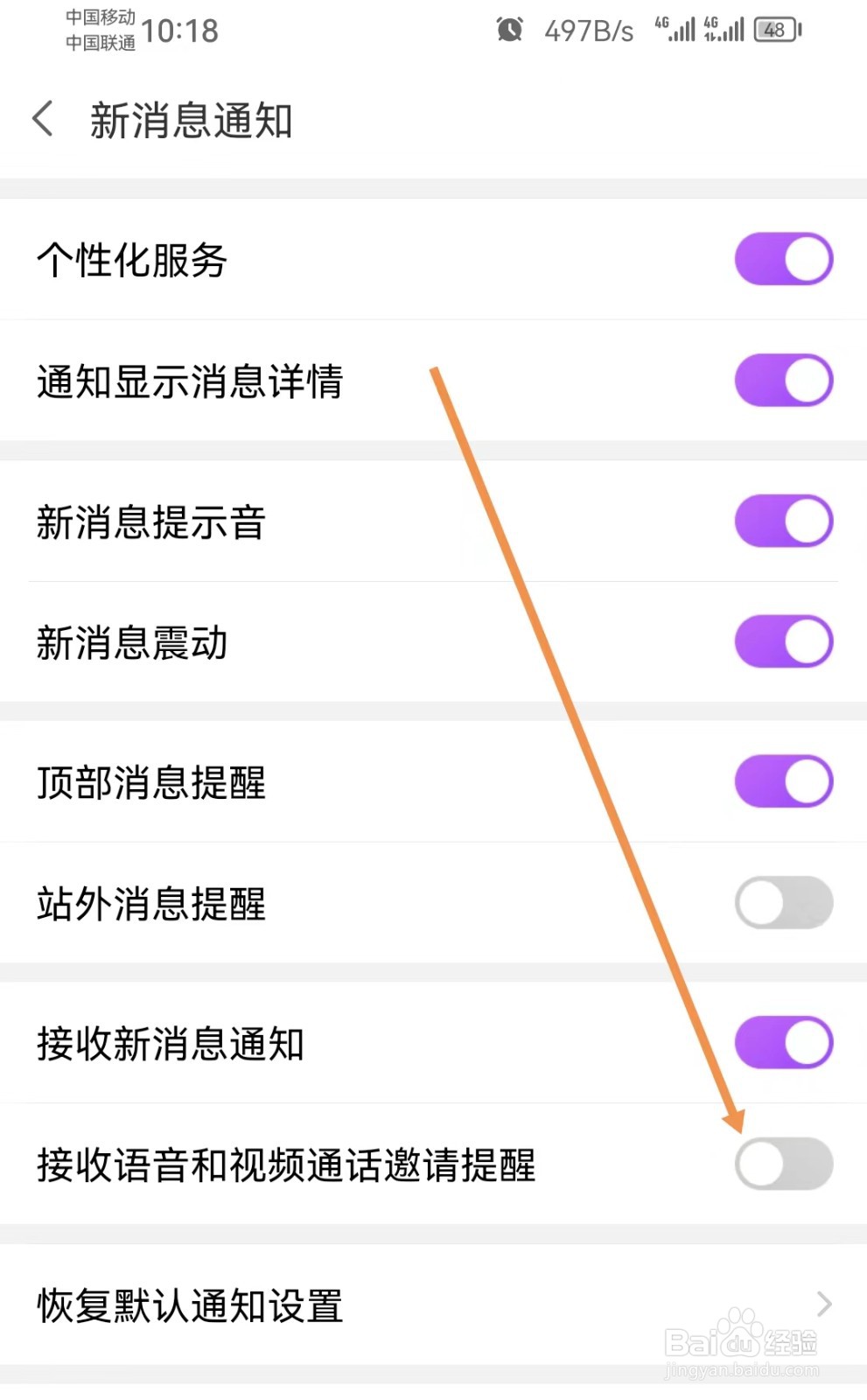The width and height of the screenshot is (867, 1400).
Task: Go back from 新消息通知 page
Action: click(x=43, y=119)
